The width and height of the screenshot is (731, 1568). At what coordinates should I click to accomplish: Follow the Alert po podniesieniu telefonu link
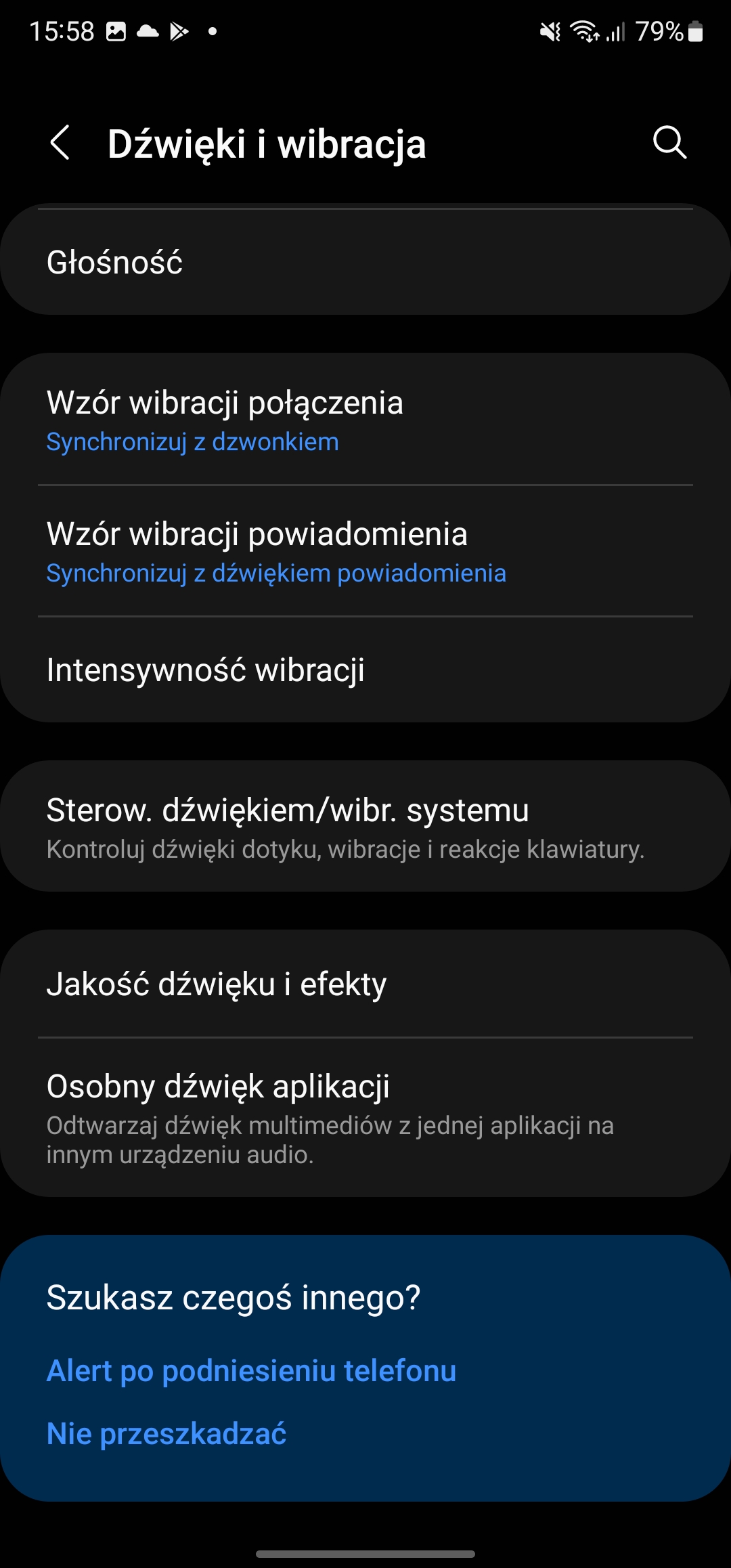pyautogui.click(x=251, y=1371)
